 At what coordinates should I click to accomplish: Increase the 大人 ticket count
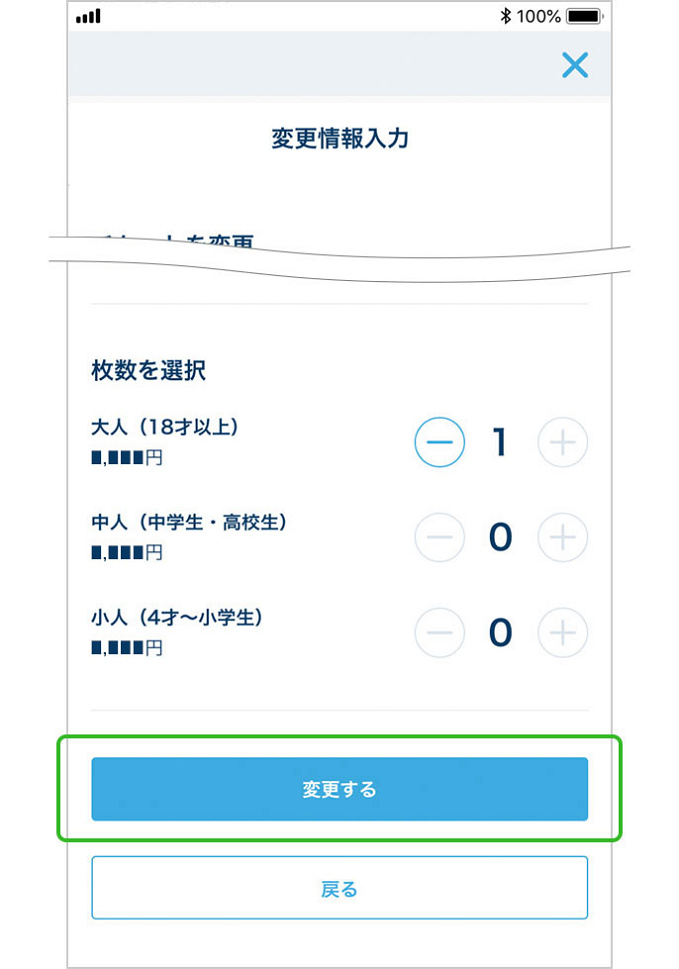[563, 442]
